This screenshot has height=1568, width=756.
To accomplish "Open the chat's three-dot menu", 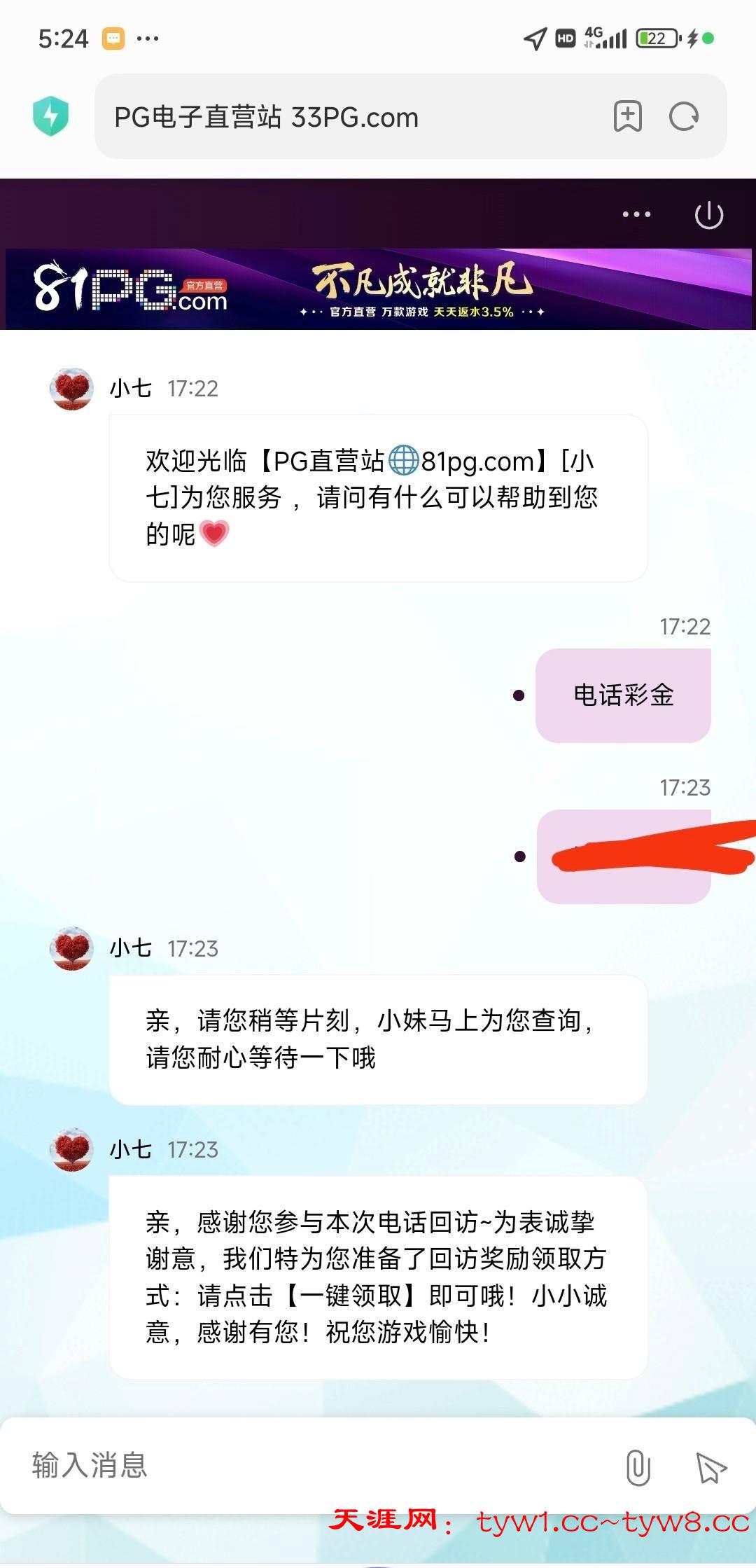I will (636, 214).
